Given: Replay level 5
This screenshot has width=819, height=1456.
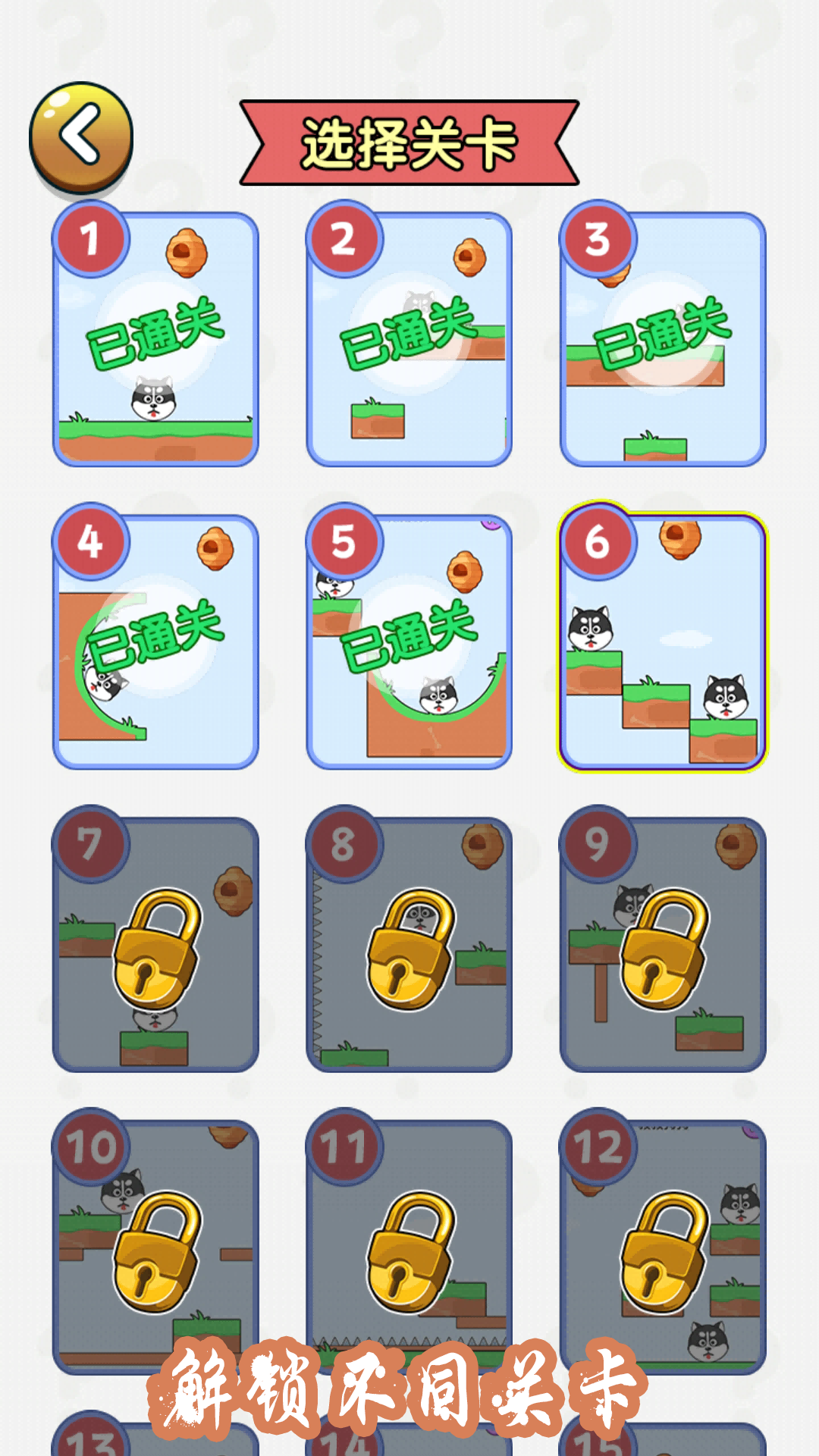Looking at the screenshot, I should click(409, 642).
